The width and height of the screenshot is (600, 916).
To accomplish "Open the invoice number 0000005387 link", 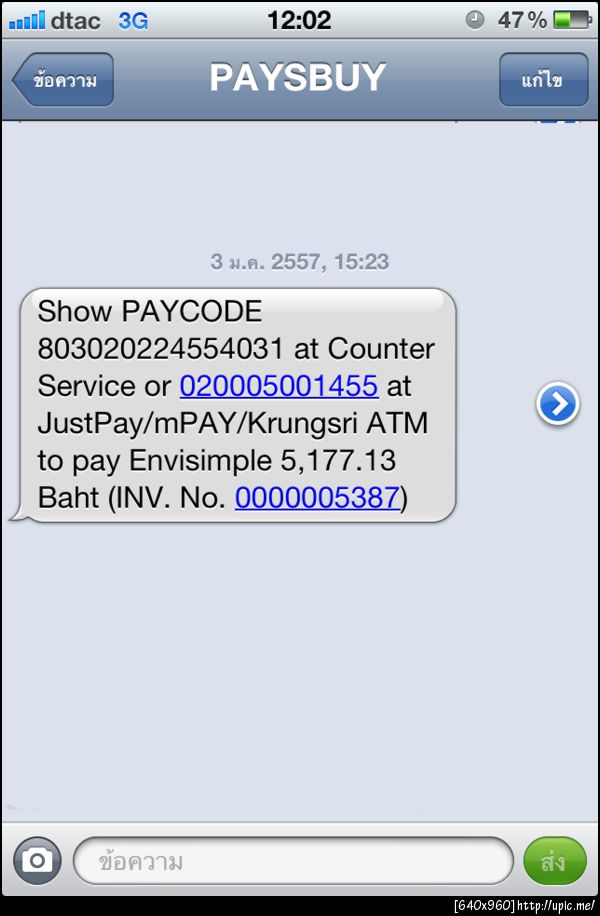I will tap(317, 498).
